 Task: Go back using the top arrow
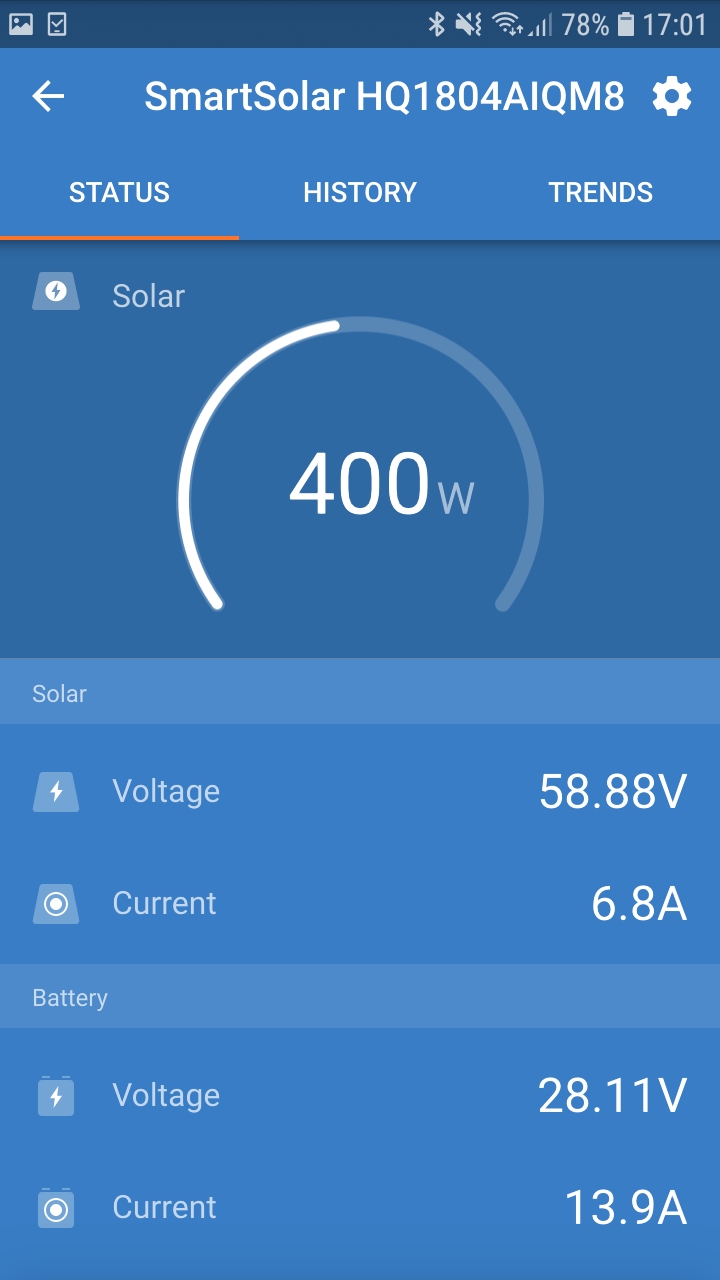pos(48,96)
